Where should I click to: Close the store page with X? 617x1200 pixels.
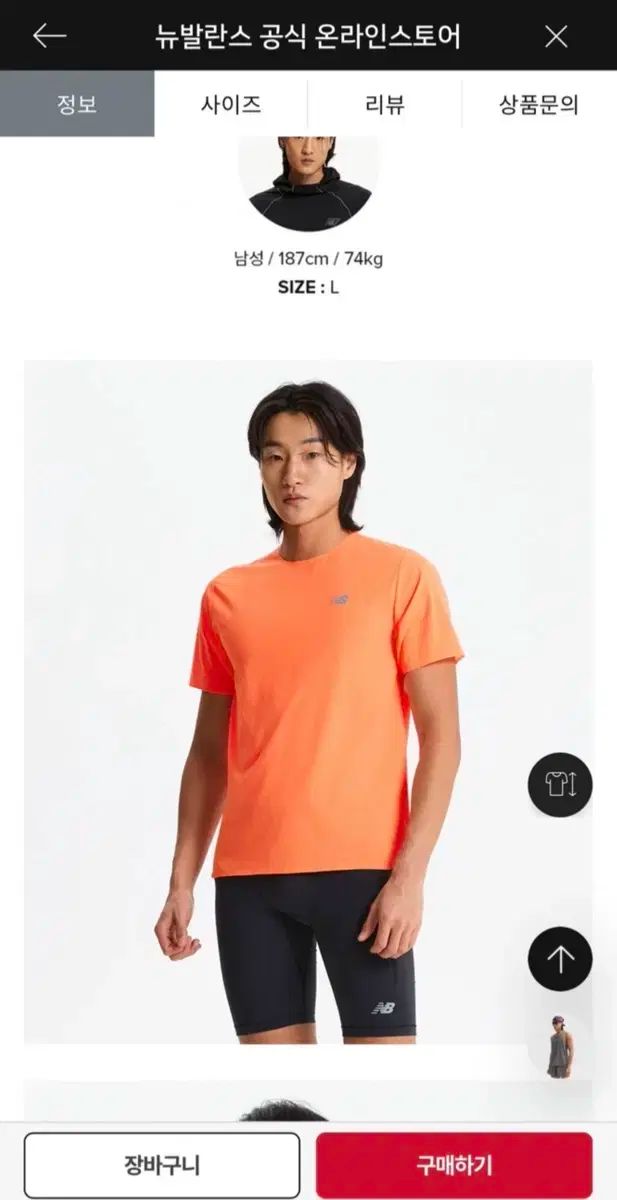(556, 37)
